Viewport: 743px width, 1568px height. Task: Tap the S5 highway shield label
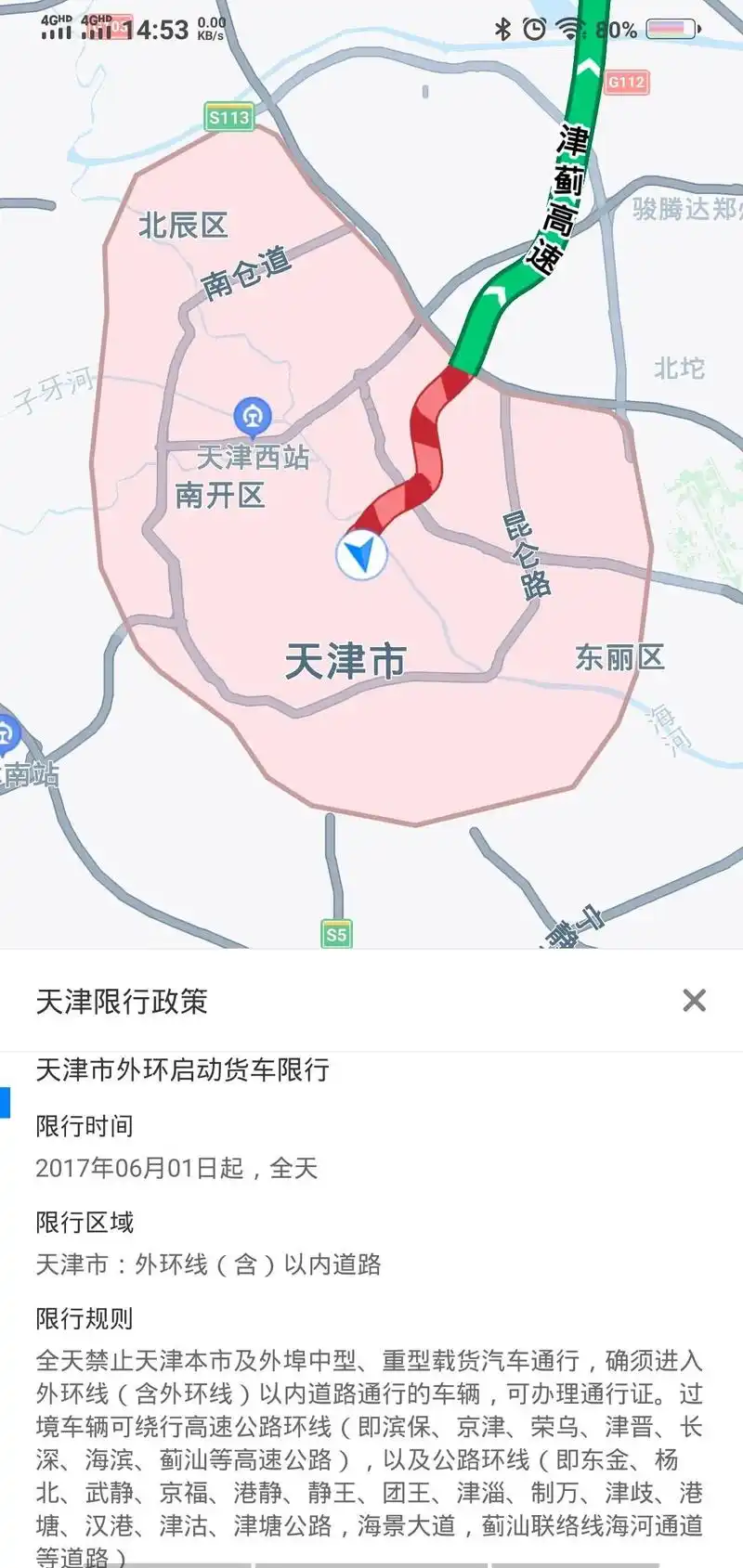coord(338,934)
